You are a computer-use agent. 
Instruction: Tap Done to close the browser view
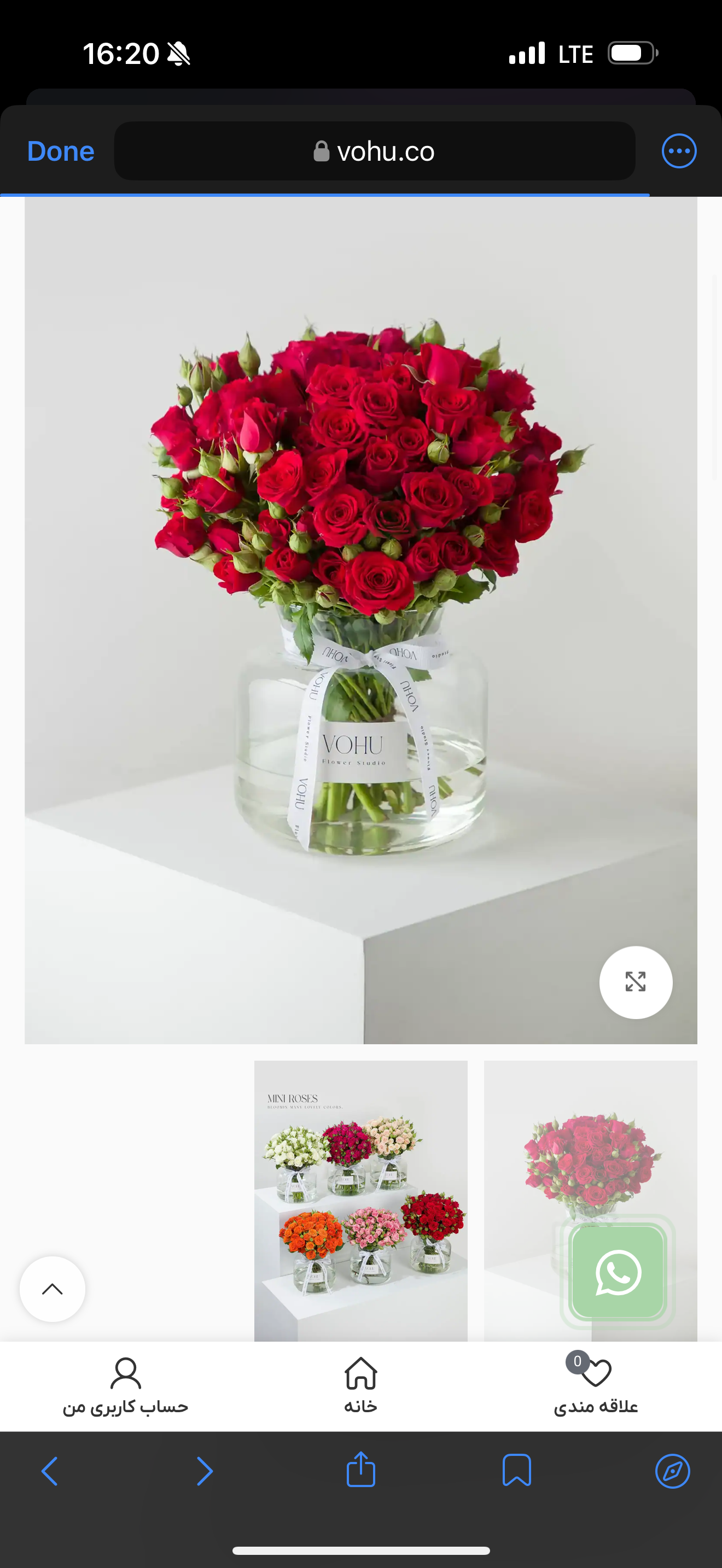(x=60, y=151)
